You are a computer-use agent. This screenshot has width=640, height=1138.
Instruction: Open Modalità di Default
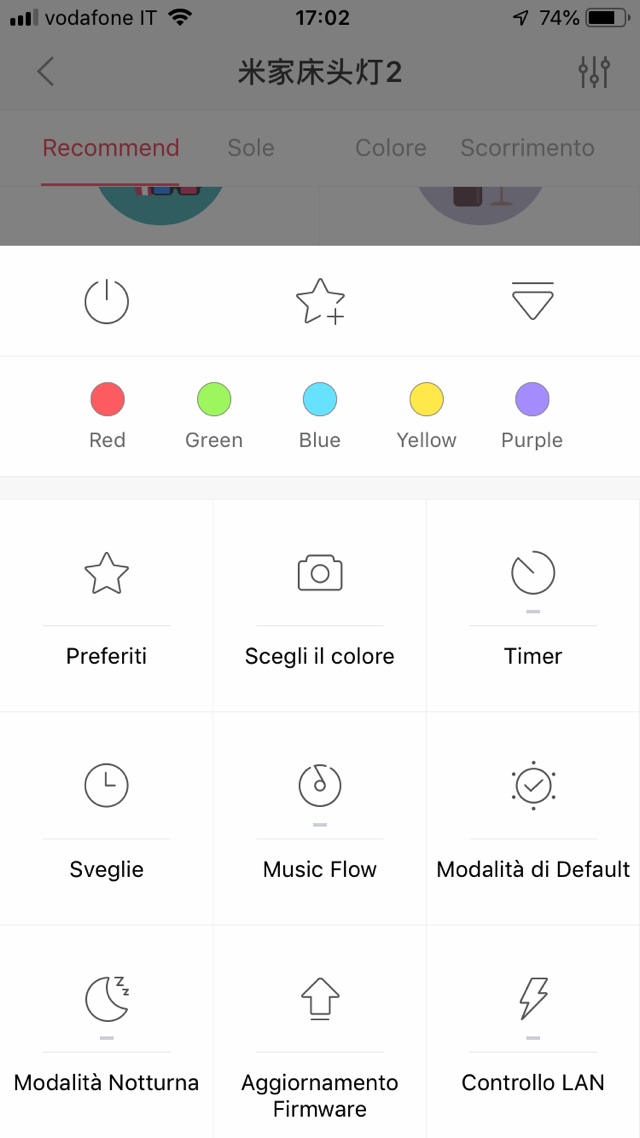(533, 819)
